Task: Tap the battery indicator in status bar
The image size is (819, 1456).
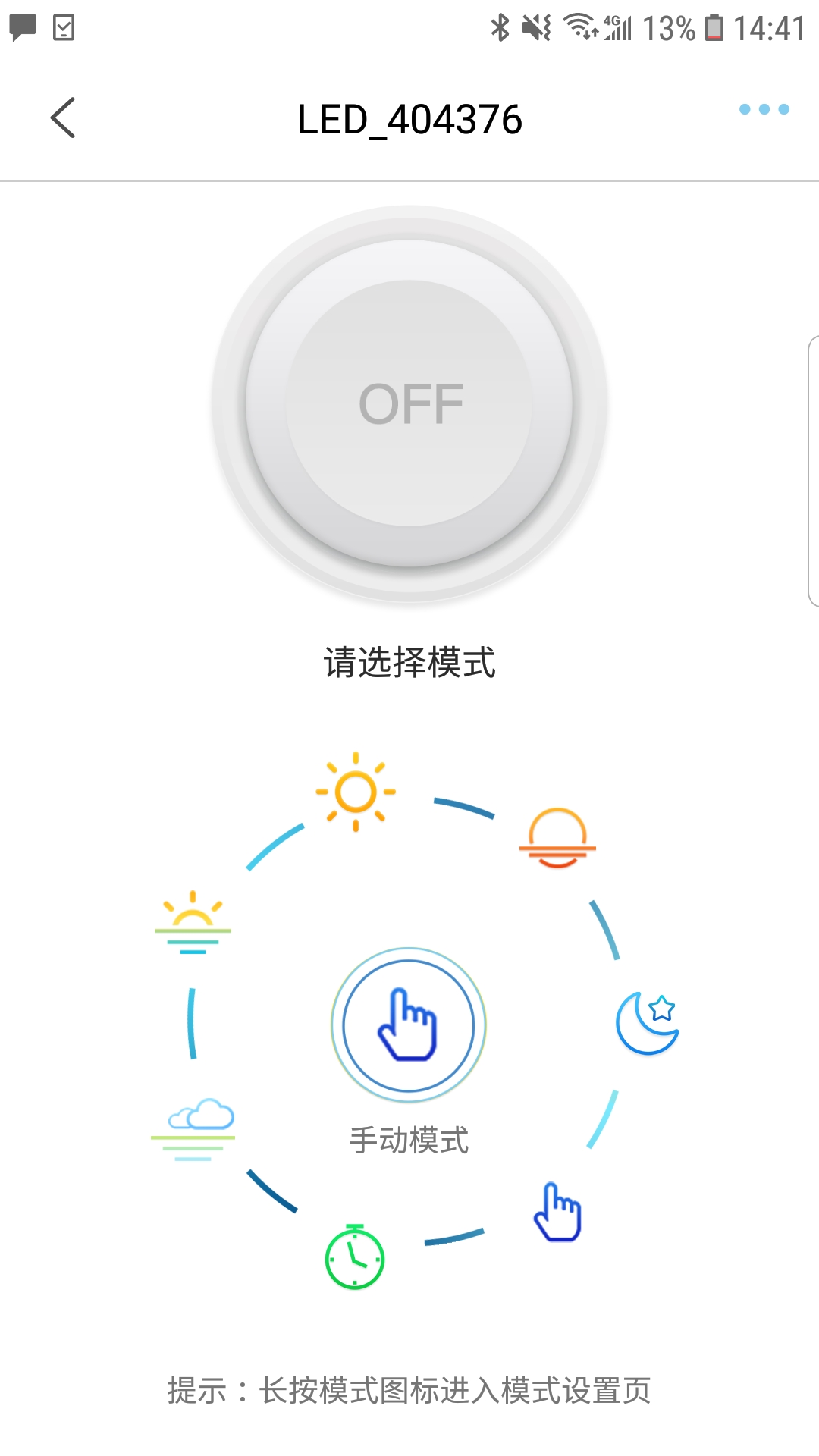Action: [x=714, y=27]
